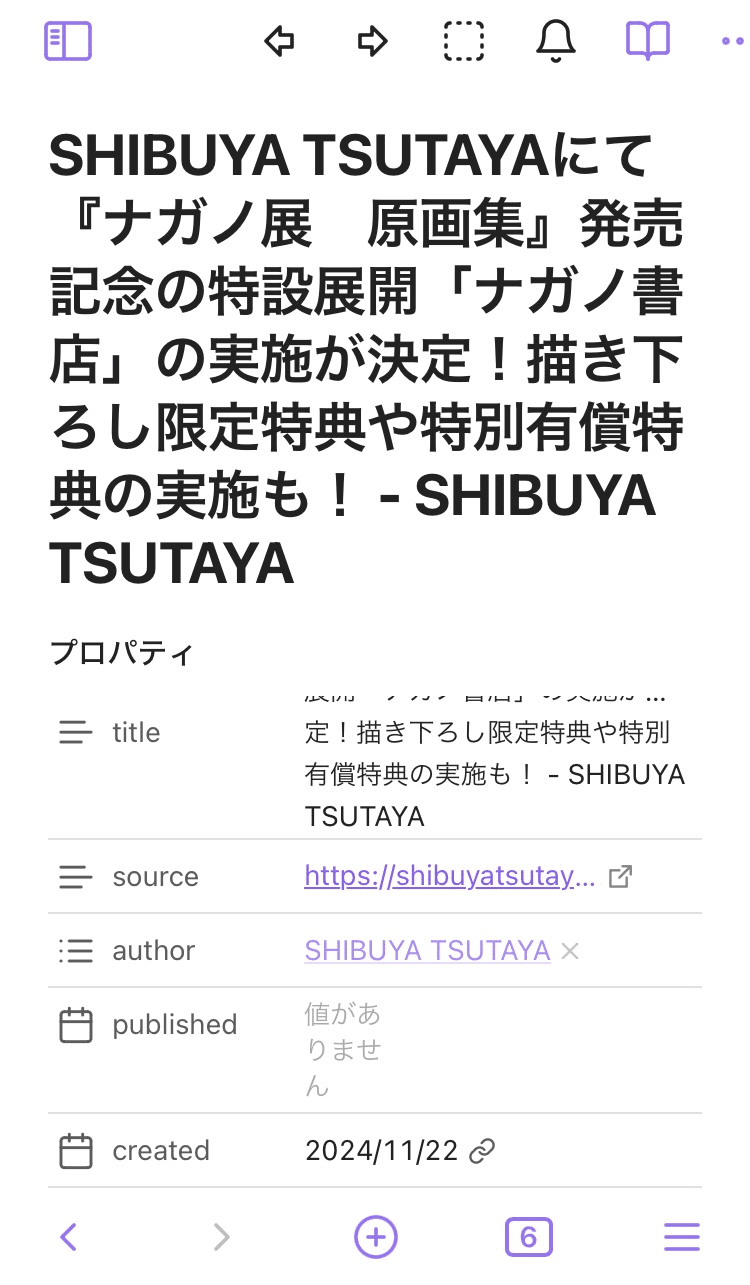Screen dimensions: 750x1285
Task: Open the SHIBUYA TSUTAYA author link
Action: pyautogui.click(x=427, y=951)
